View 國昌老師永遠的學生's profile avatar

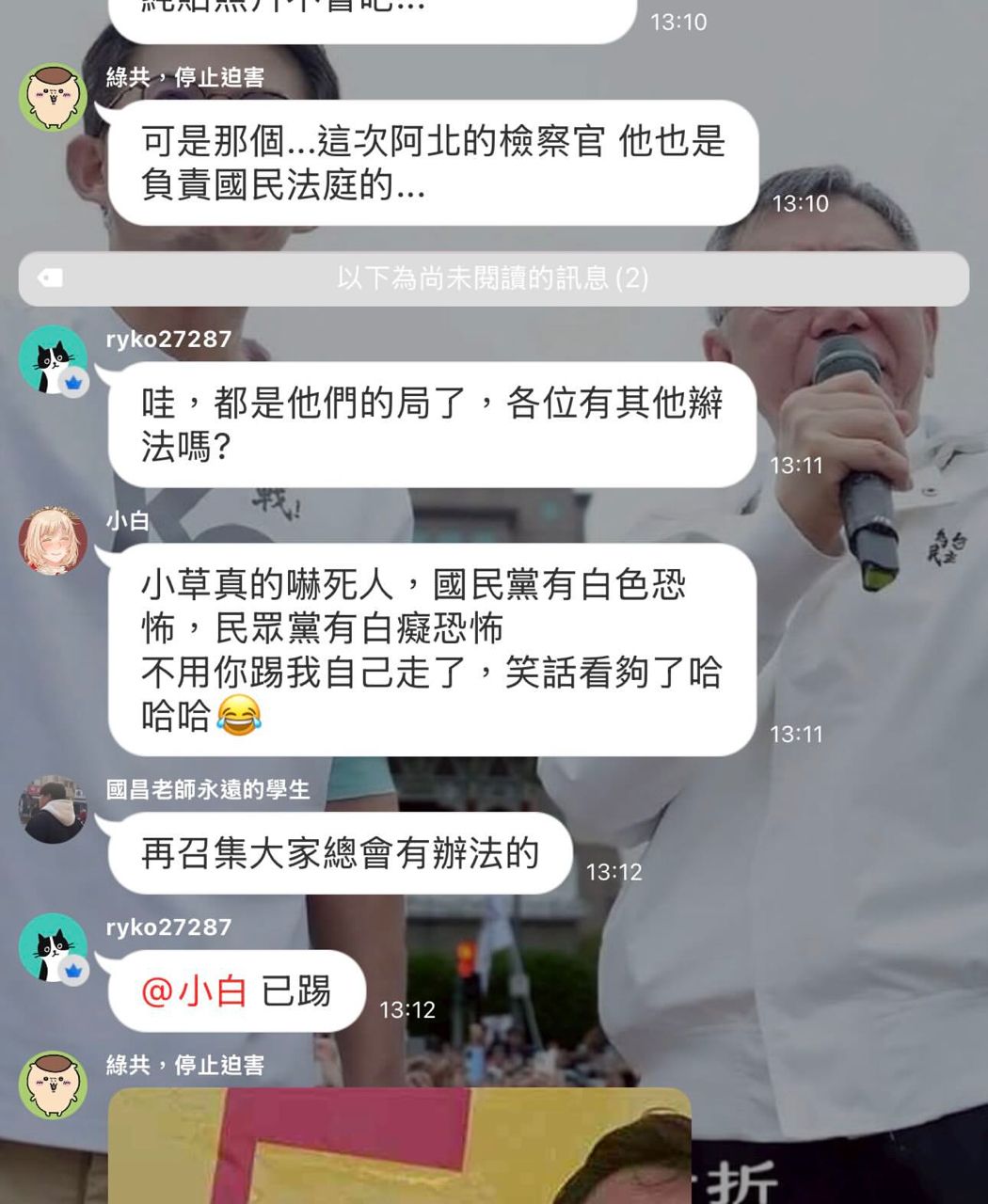coord(53,809)
